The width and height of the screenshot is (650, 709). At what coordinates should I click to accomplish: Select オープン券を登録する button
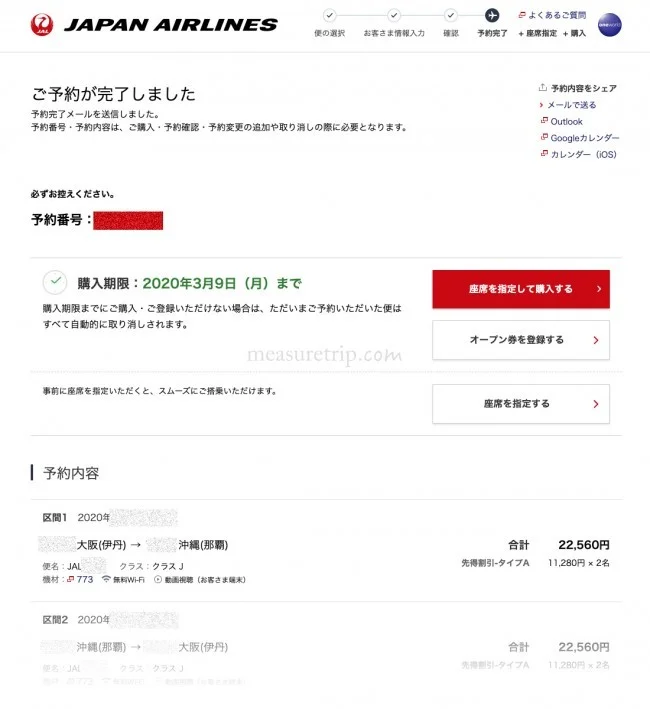point(520,340)
